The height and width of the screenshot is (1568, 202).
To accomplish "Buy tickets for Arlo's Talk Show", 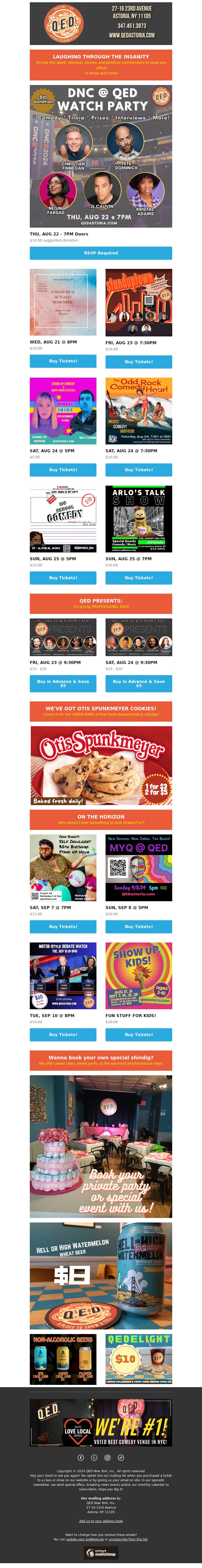I will 139,578.
